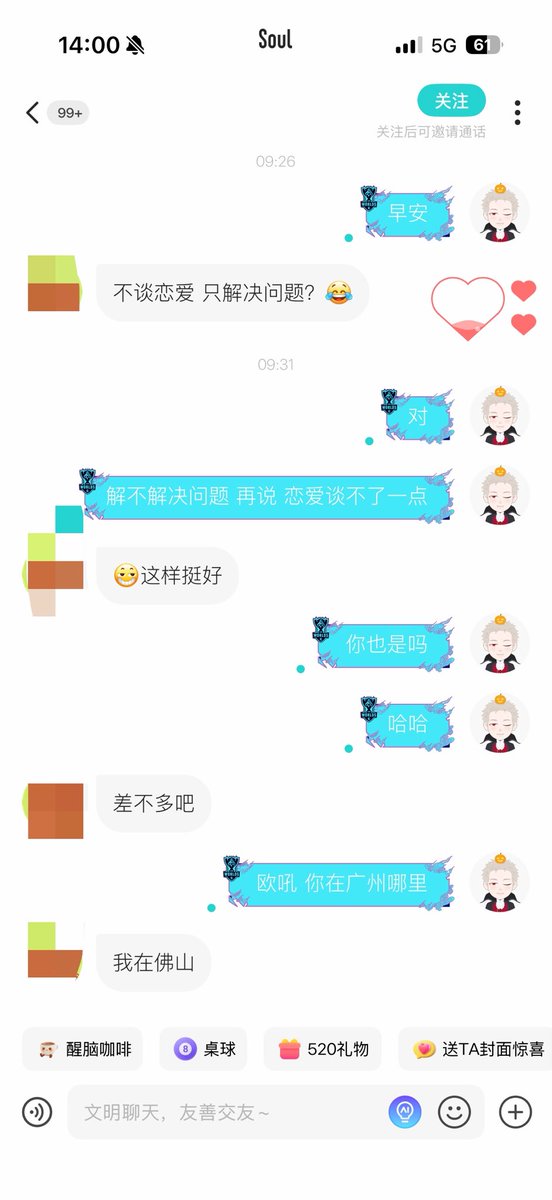Viewport: 552px width, 1200px height.
Task: Open the 520礼物 gift chip
Action: click(322, 1049)
